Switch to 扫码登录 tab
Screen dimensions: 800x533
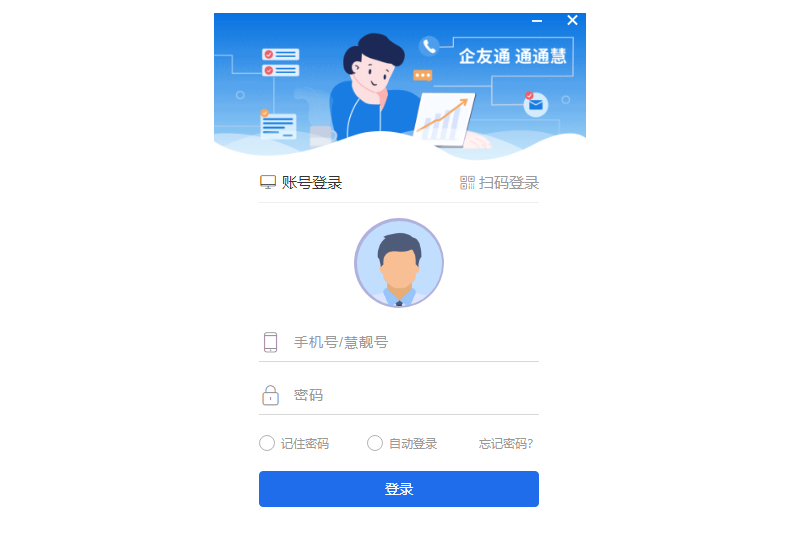499,182
